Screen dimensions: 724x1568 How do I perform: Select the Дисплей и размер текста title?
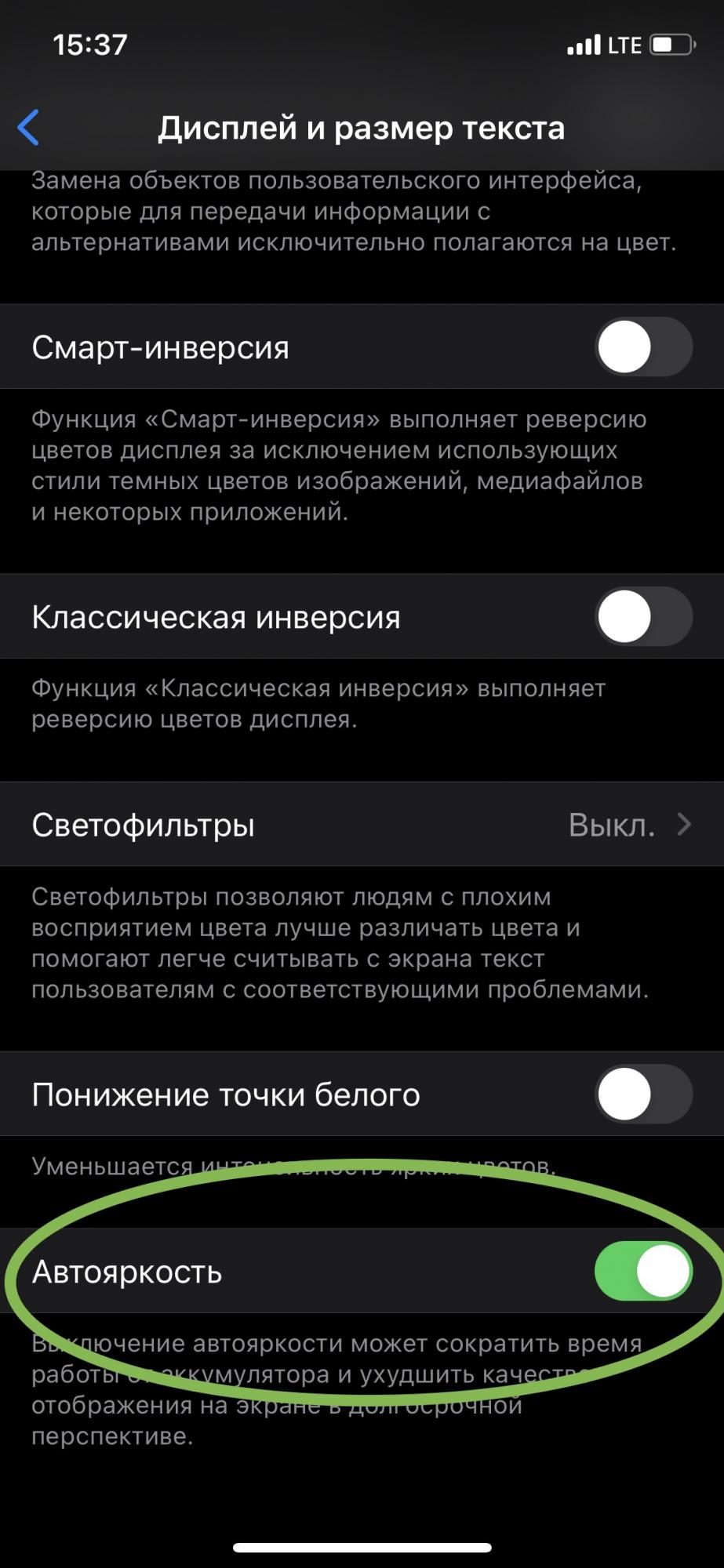(x=362, y=128)
